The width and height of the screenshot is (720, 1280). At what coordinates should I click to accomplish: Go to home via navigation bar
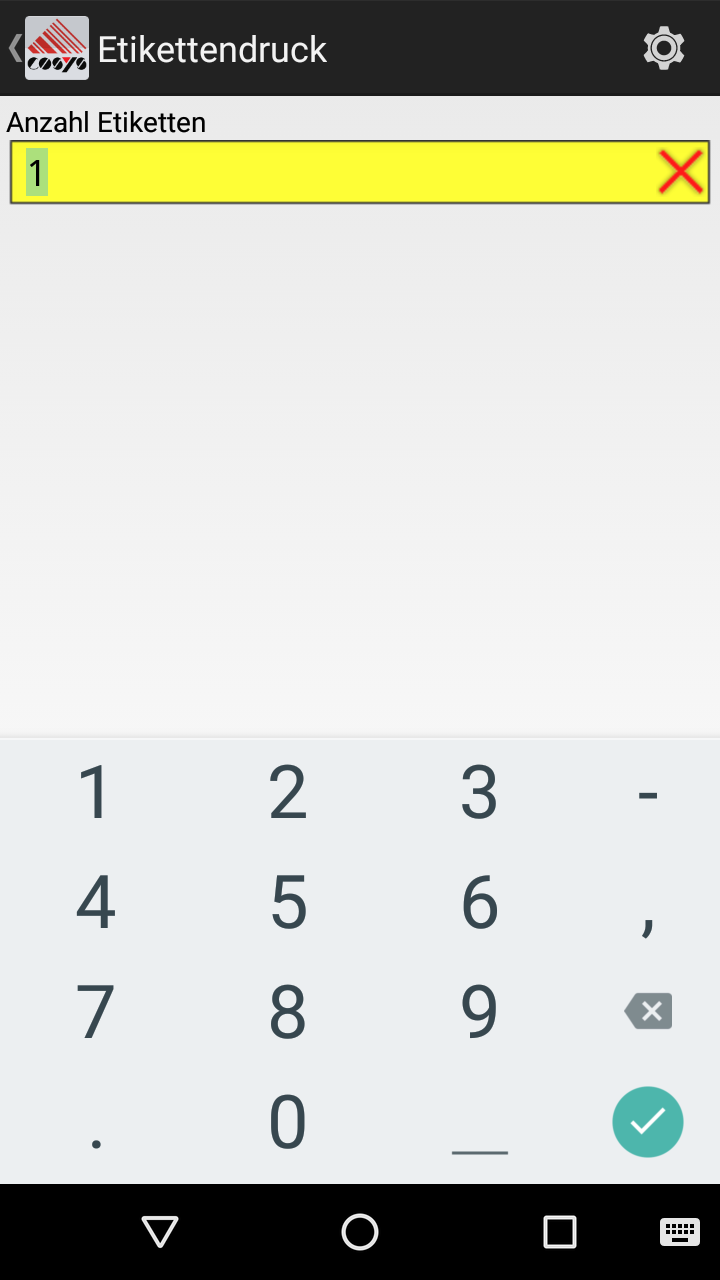[x=360, y=1232]
